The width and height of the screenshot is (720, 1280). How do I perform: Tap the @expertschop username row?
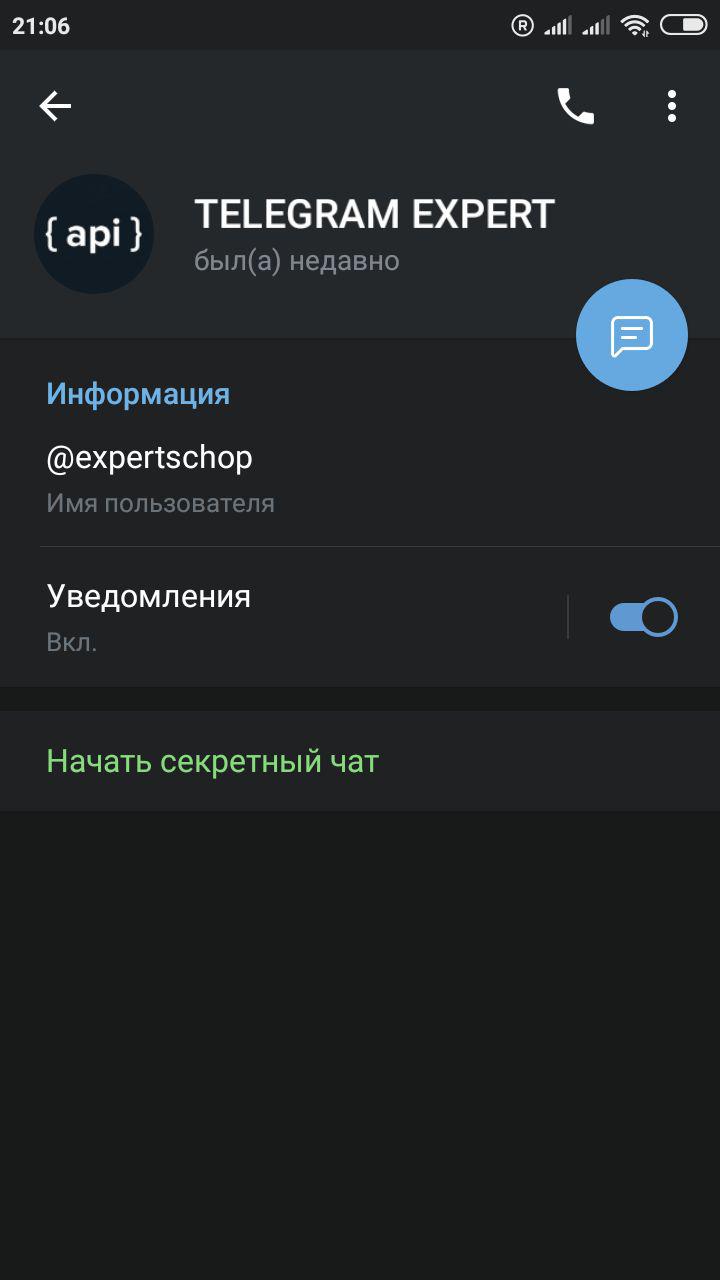300,478
